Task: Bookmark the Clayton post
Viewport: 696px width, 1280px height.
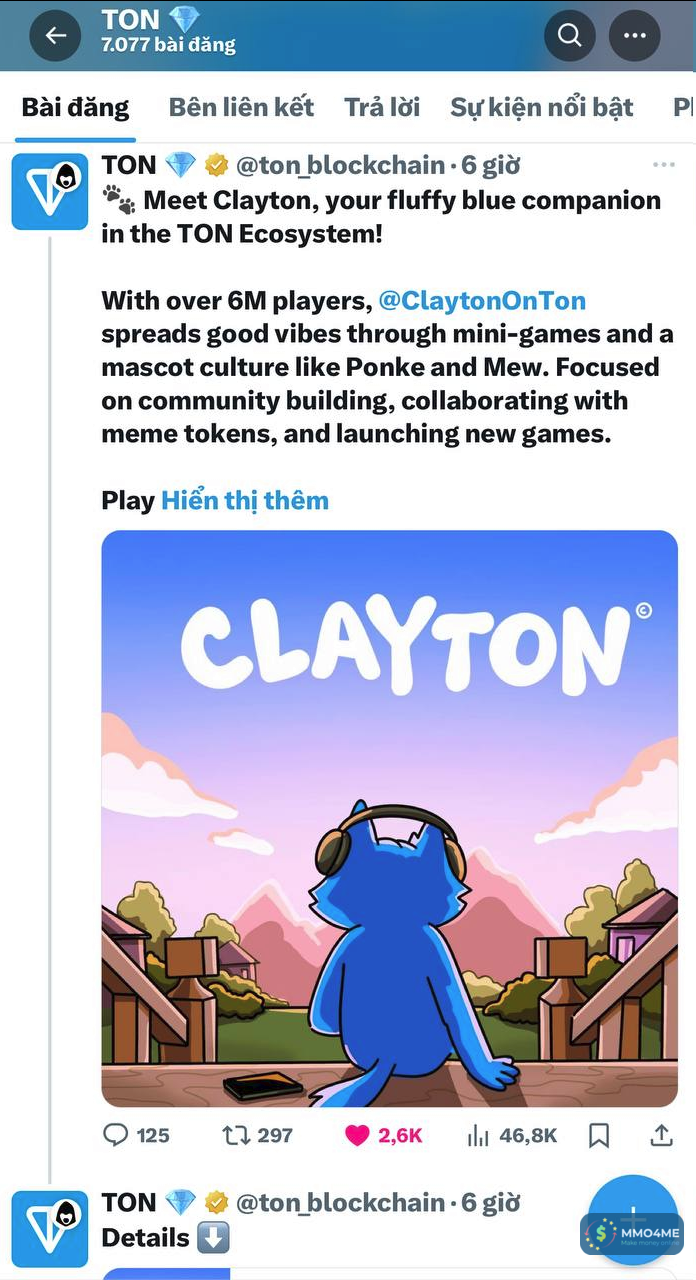Action: (x=599, y=1135)
